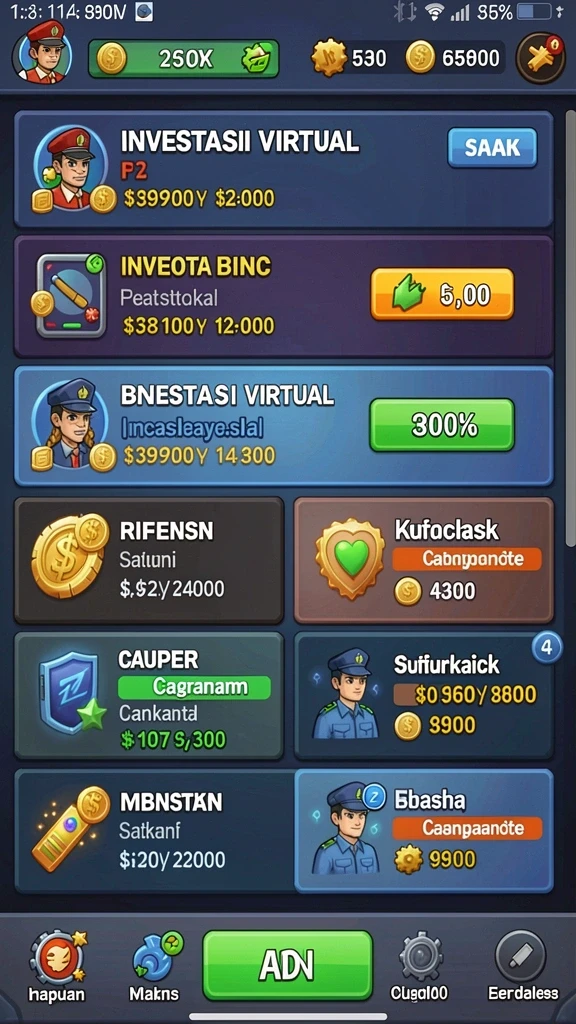Switch to the Makns tab
The height and width of the screenshot is (1024, 576).
pyautogui.click(x=155, y=967)
